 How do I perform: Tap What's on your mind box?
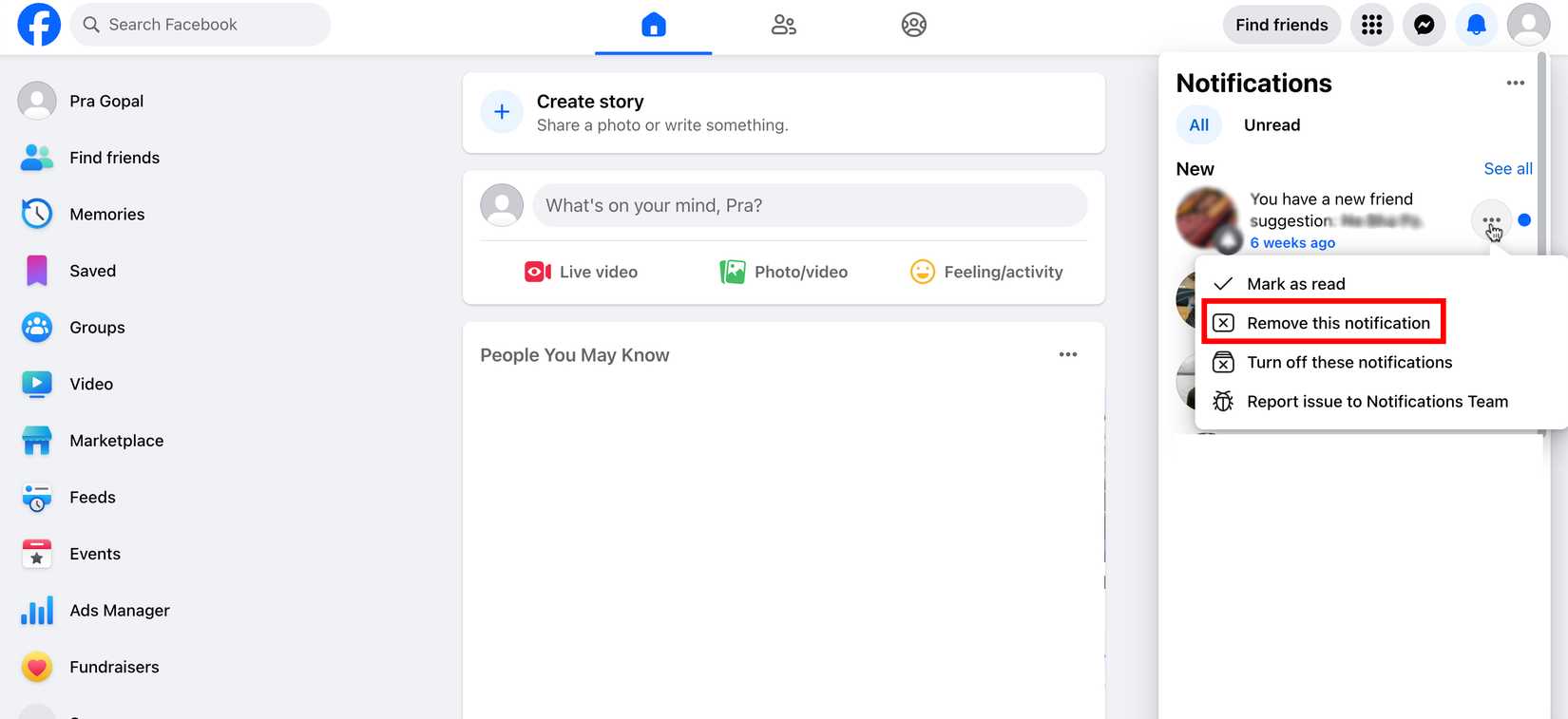(x=809, y=205)
